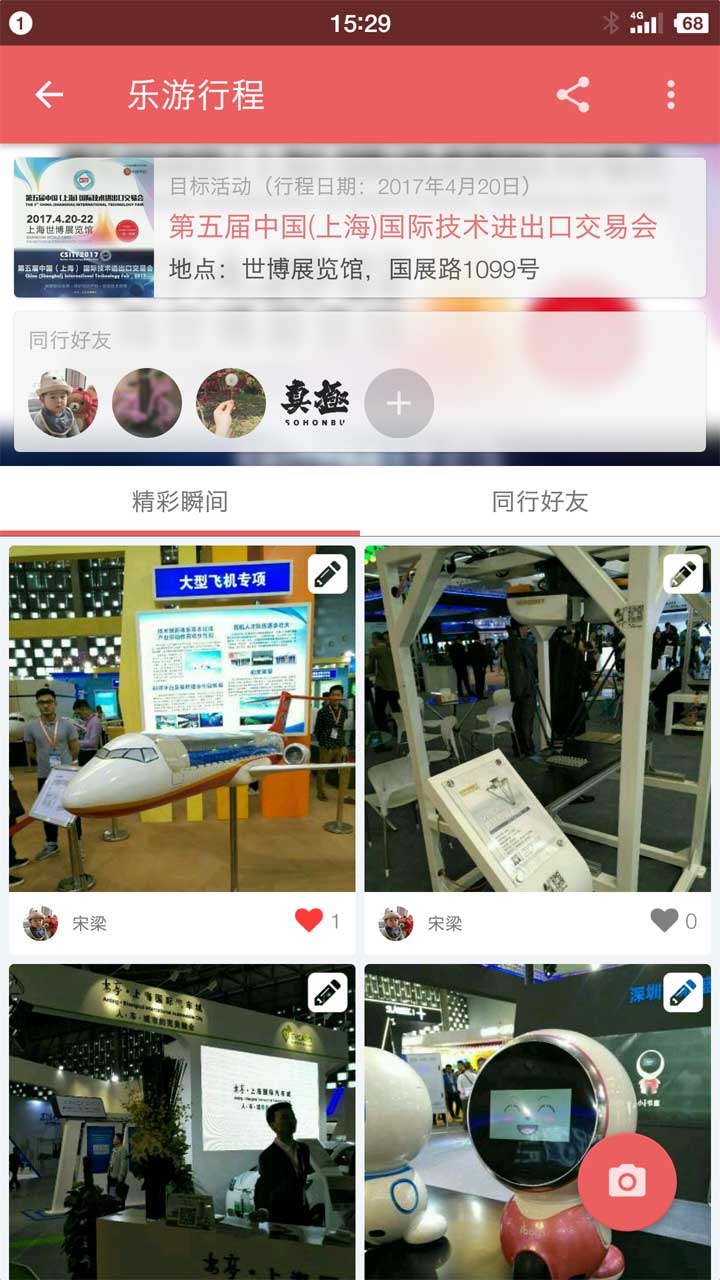Image resolution: width=720 pixels, height=1280 pixels.
Task: Like the white frame exhibit photo with the grey heart
Action: [x=664, y=920]
